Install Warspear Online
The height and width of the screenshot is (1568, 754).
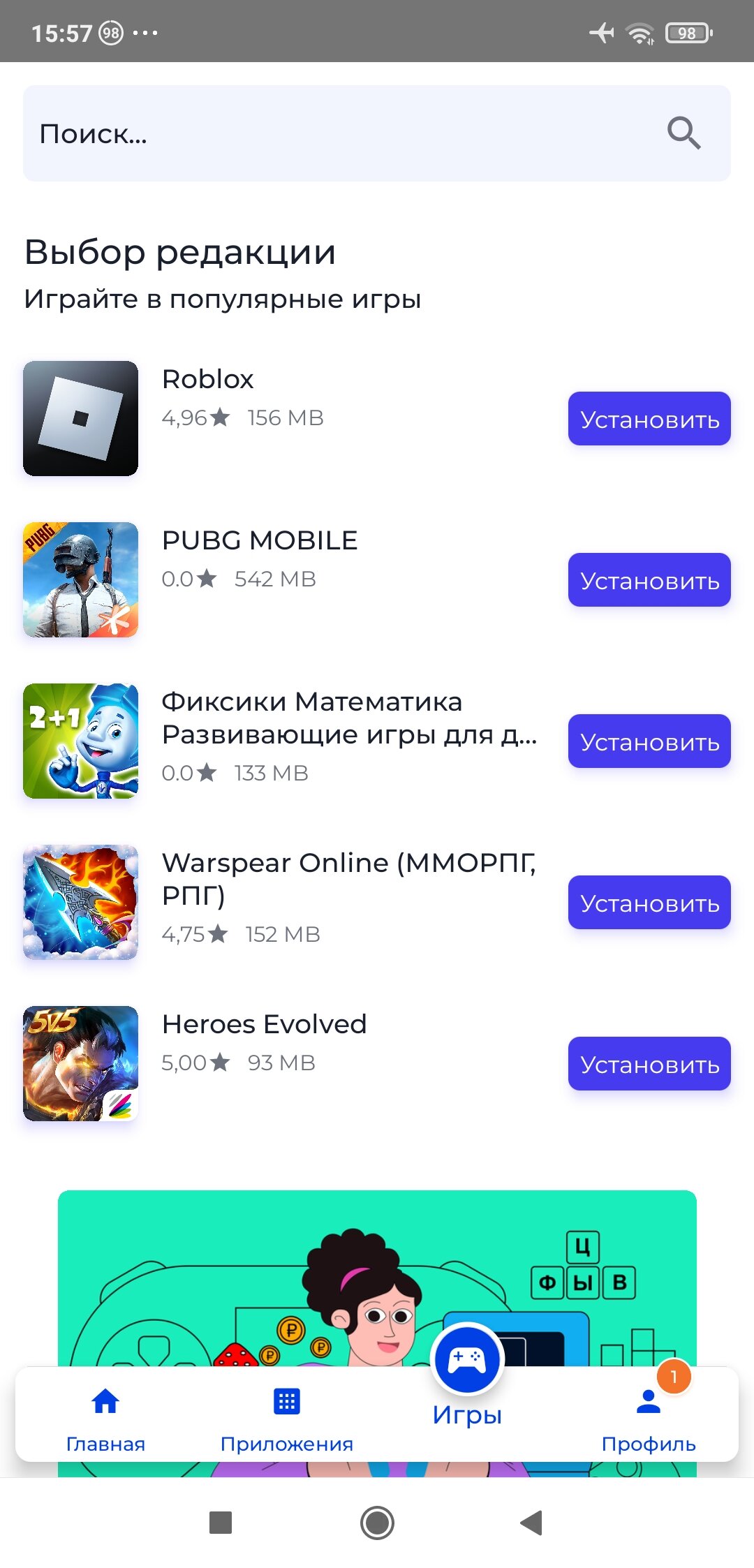pyautogui.click(x=649, y=903)
